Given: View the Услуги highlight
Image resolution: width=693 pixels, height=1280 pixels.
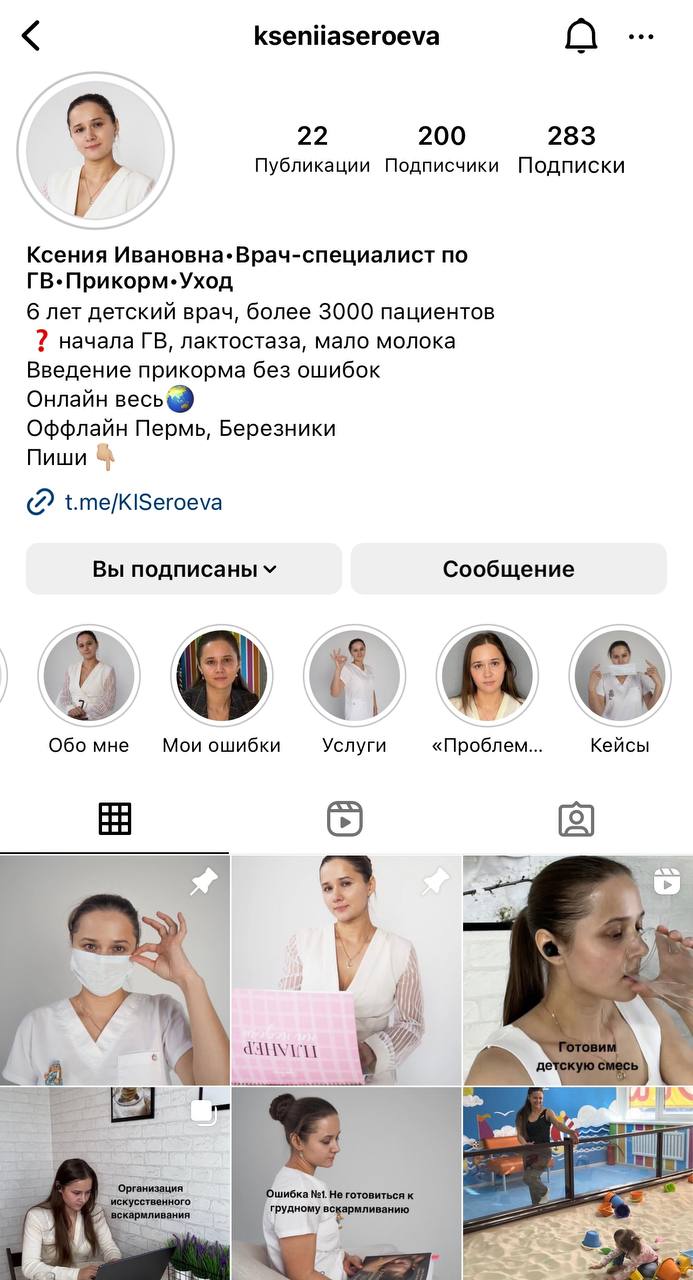Looking at the screenshot, I should (354, 676).
